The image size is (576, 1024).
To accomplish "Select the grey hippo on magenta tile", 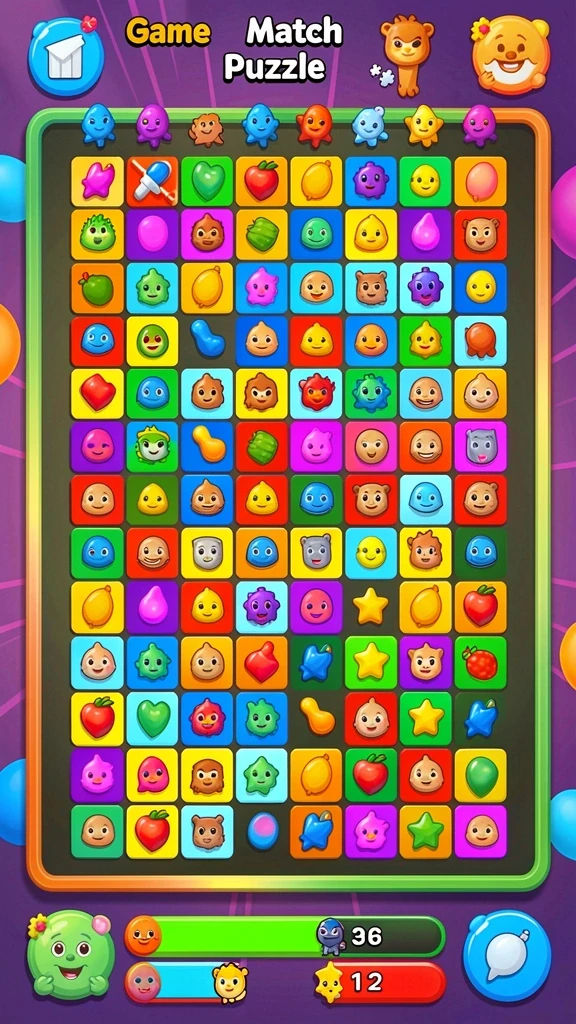I will point(481,447).
